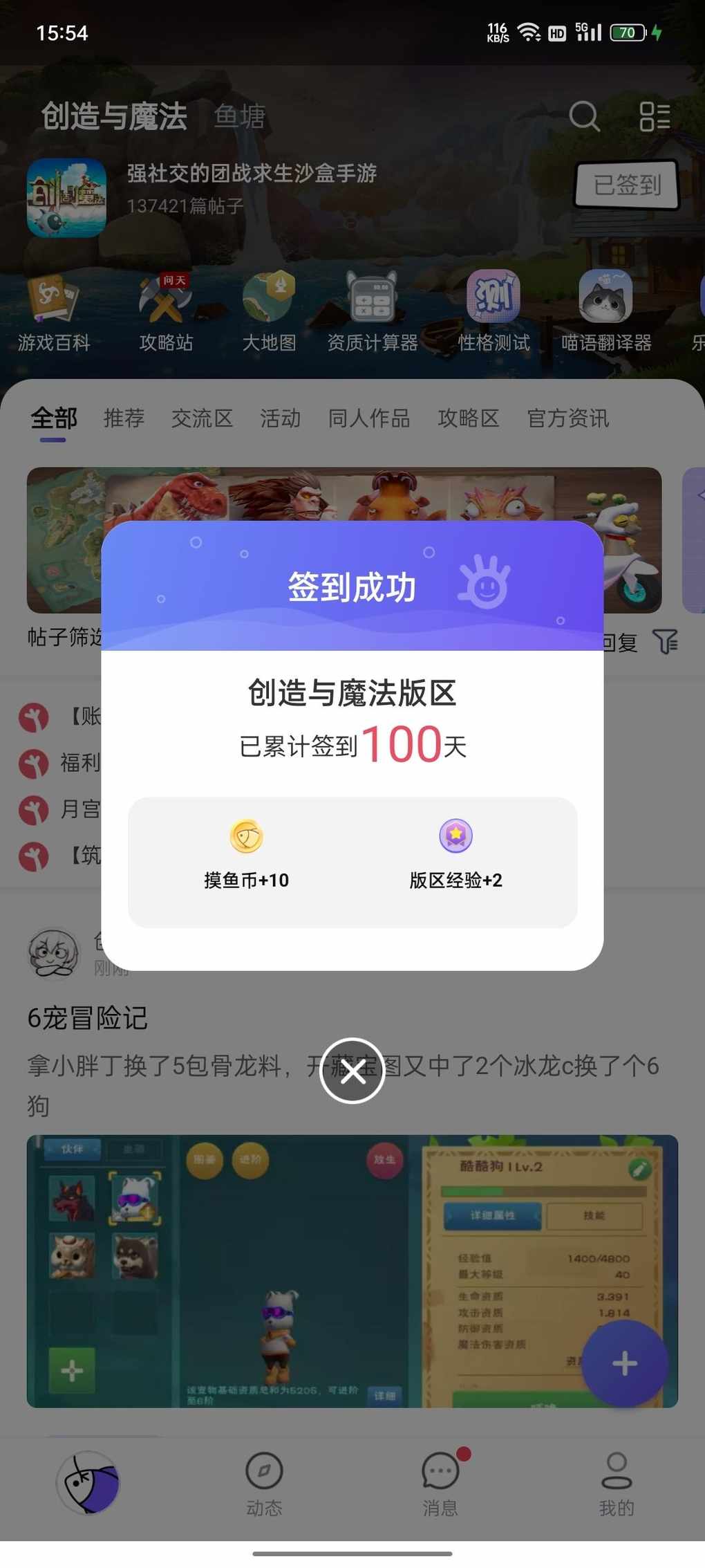Screen dimensions: 705x1568
Task: Close the 签到成功 popup
Action: [352, 1071]
